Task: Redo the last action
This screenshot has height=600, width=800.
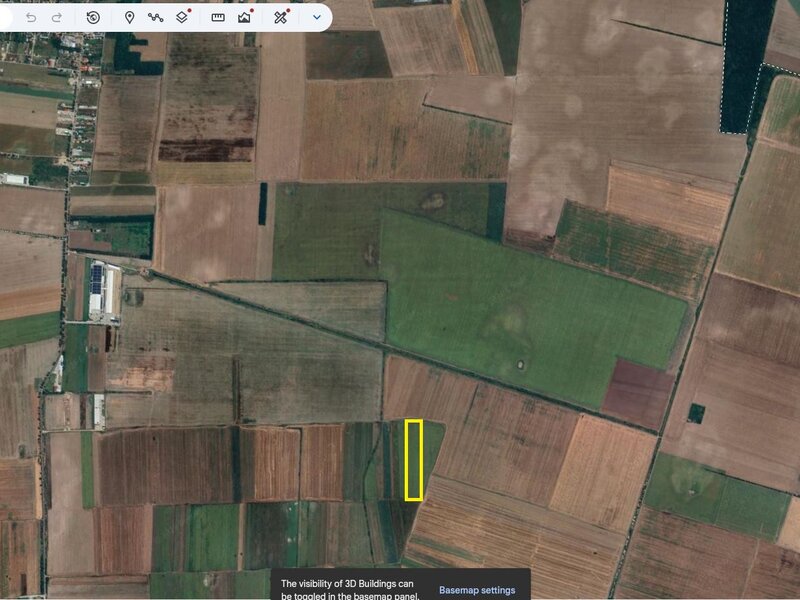Action: [57, 17]
